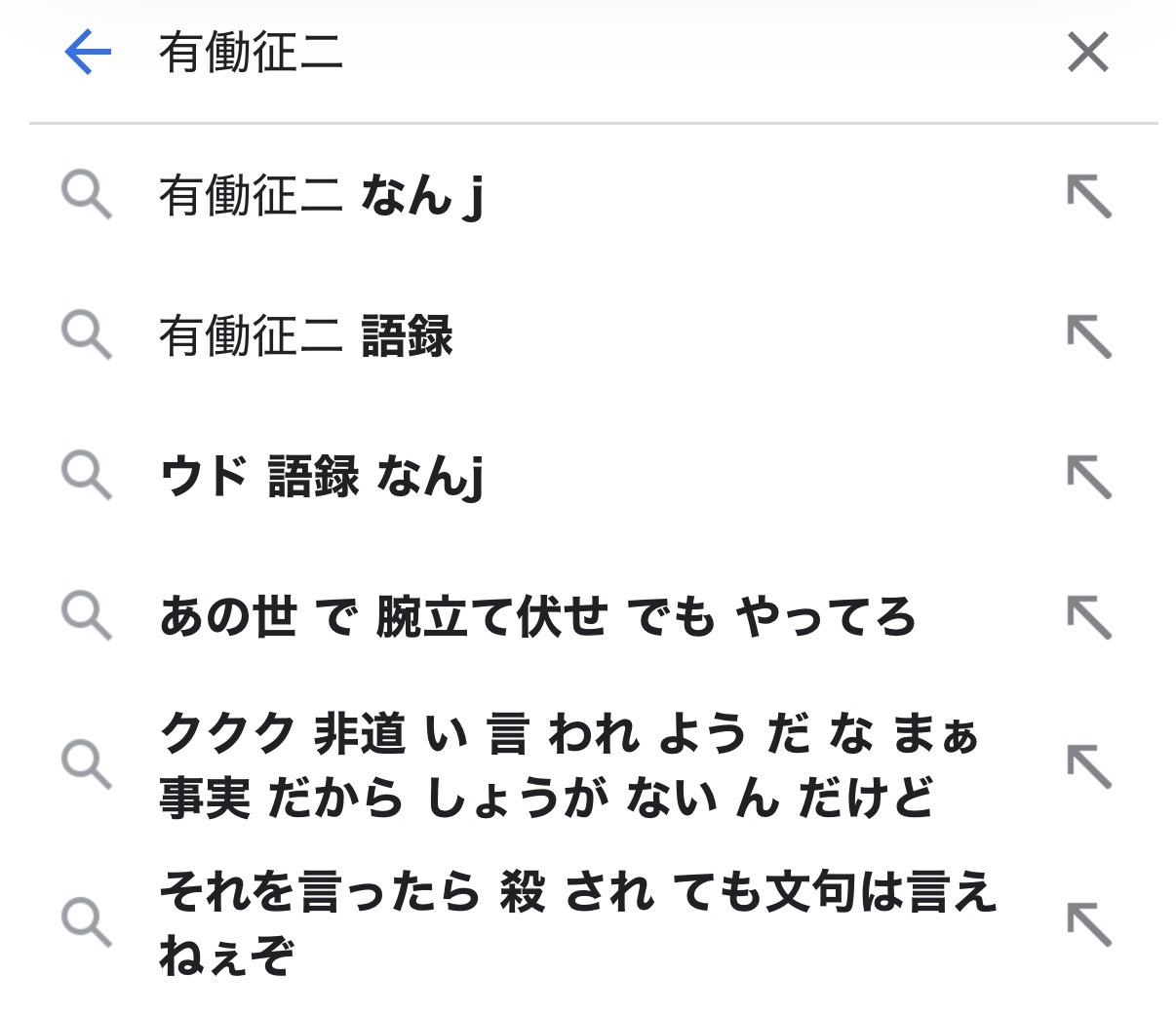This screenshot has width=1176, height=1015.
Task: Insert 有働征二 なんj into search box via arrow
Action: click(x=1089, y=196)
